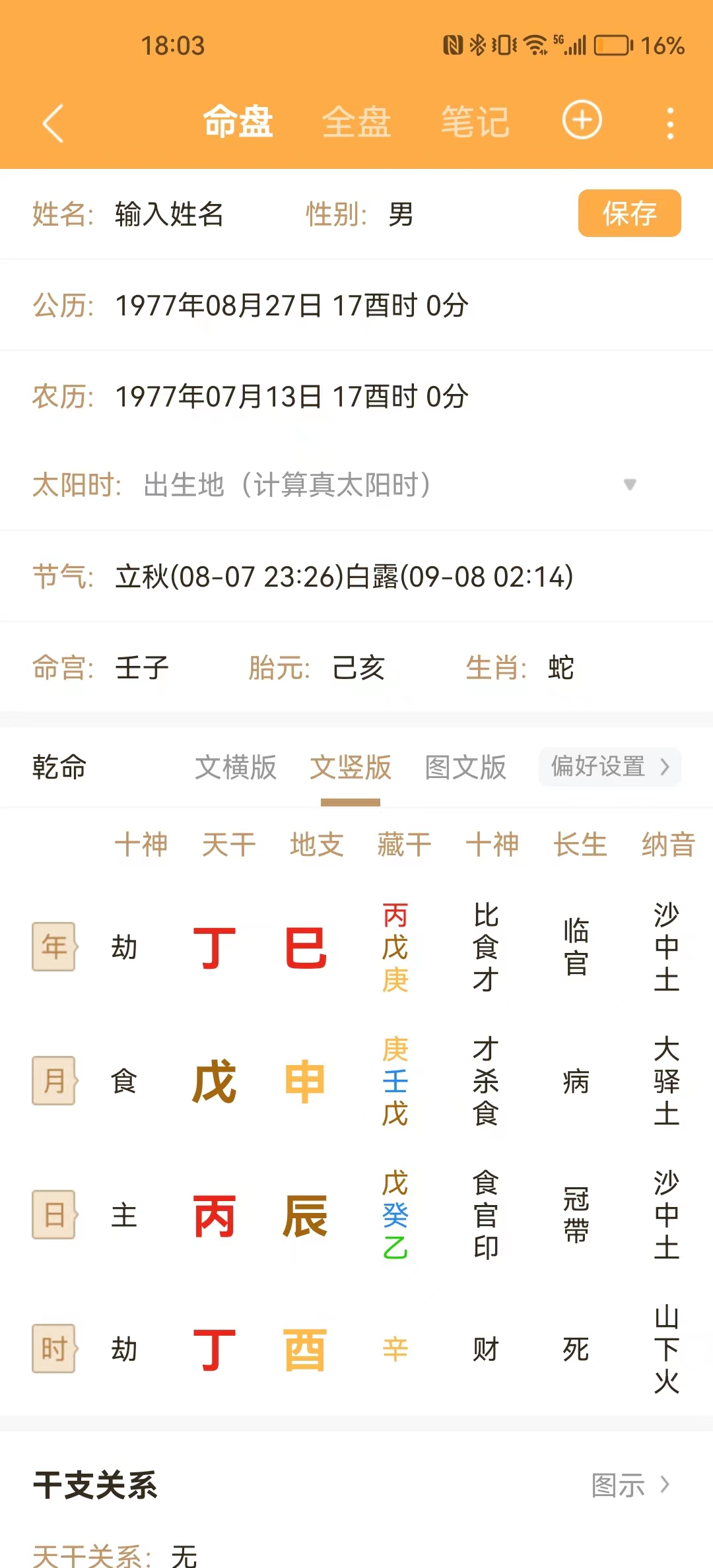Tap the circled plus icon
The image size is (713, 1568).
coord(582,121)
